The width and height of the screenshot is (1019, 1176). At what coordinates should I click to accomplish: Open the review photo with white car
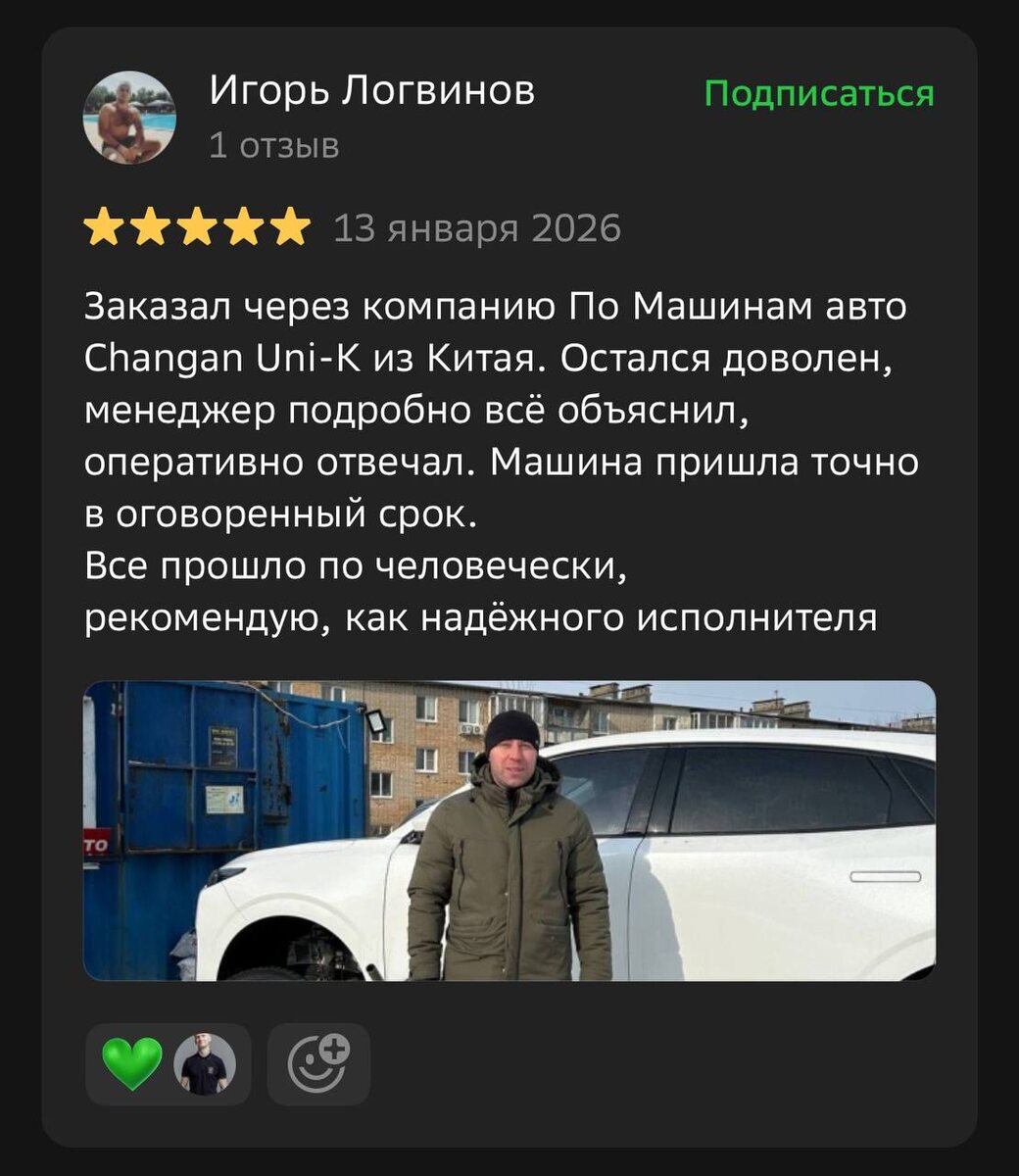pos(509,830)
